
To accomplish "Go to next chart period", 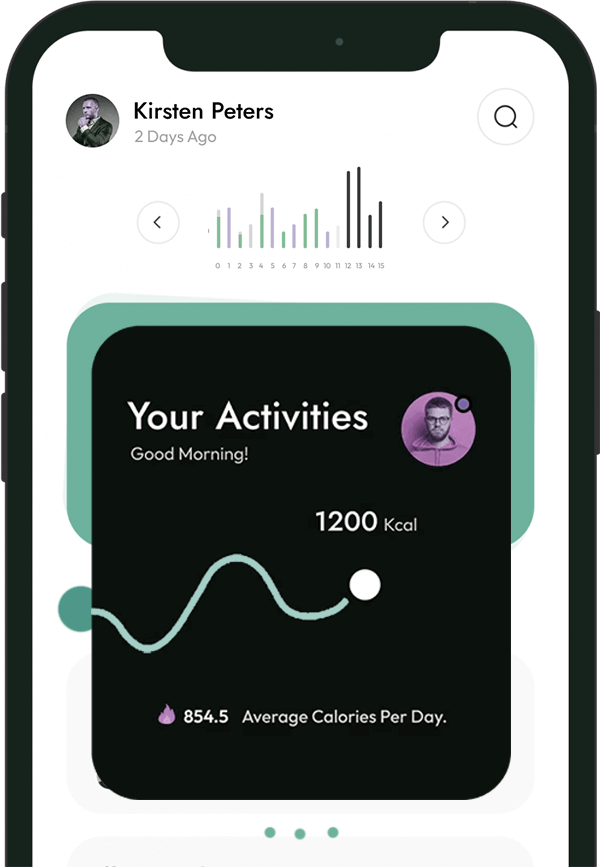I will (x=444, y=223).
